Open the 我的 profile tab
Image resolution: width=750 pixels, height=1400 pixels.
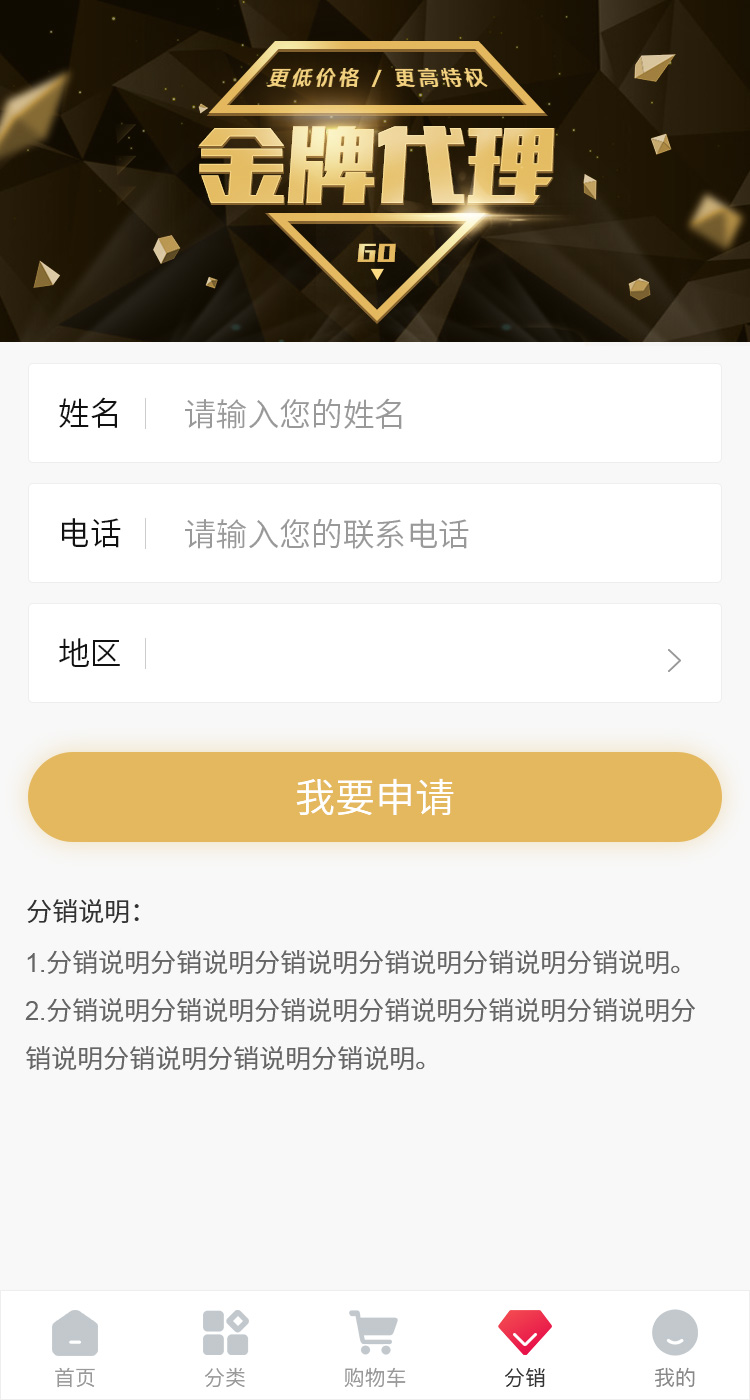(x=675, y=1347)
